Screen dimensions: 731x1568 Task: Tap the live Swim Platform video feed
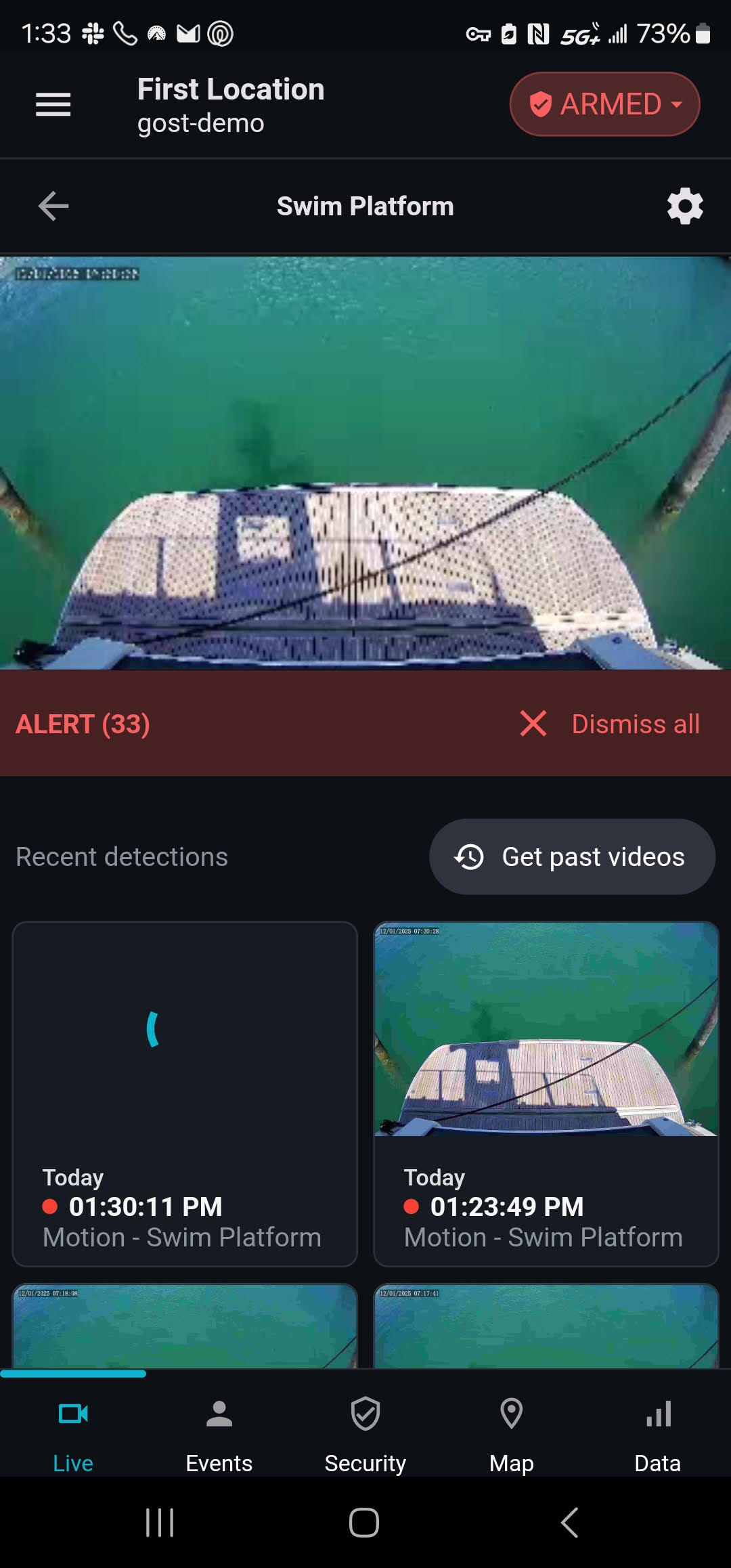(x=365, y=463)
